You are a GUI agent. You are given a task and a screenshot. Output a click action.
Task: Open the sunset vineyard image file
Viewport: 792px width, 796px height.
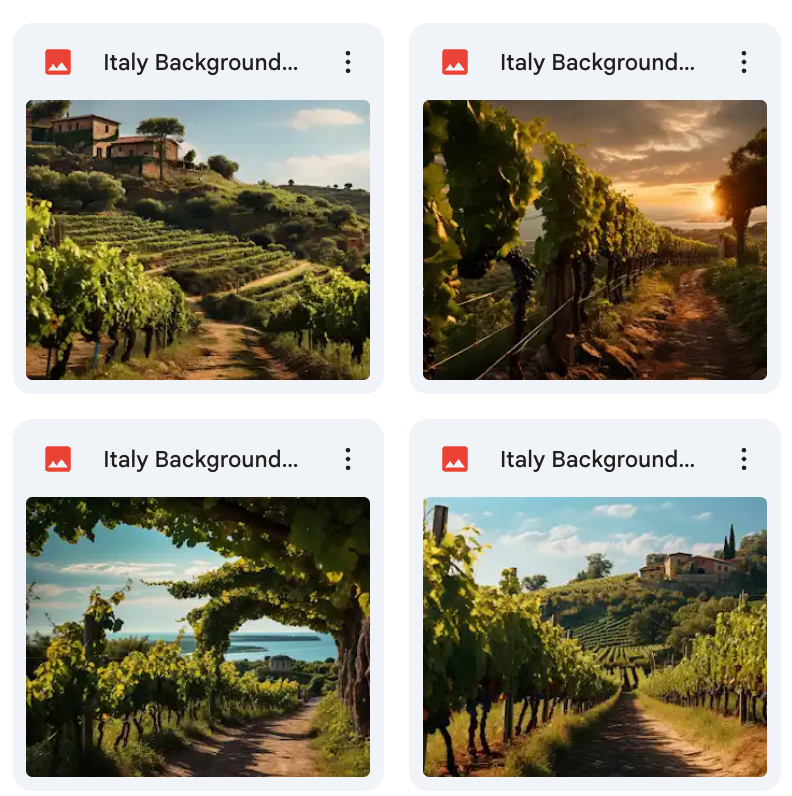point(595,240)
